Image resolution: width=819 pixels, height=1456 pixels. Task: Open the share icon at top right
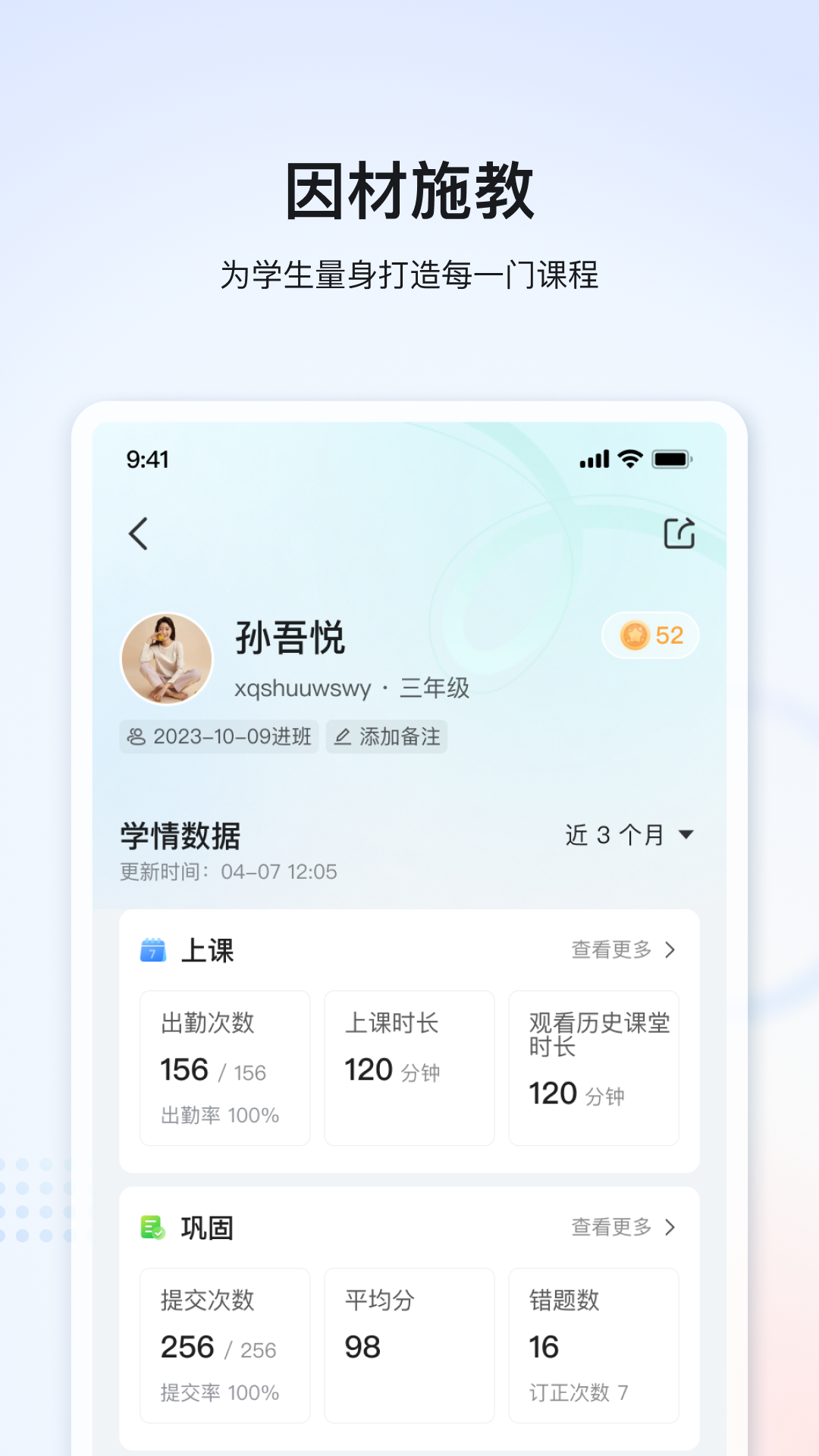click(680, 532)
